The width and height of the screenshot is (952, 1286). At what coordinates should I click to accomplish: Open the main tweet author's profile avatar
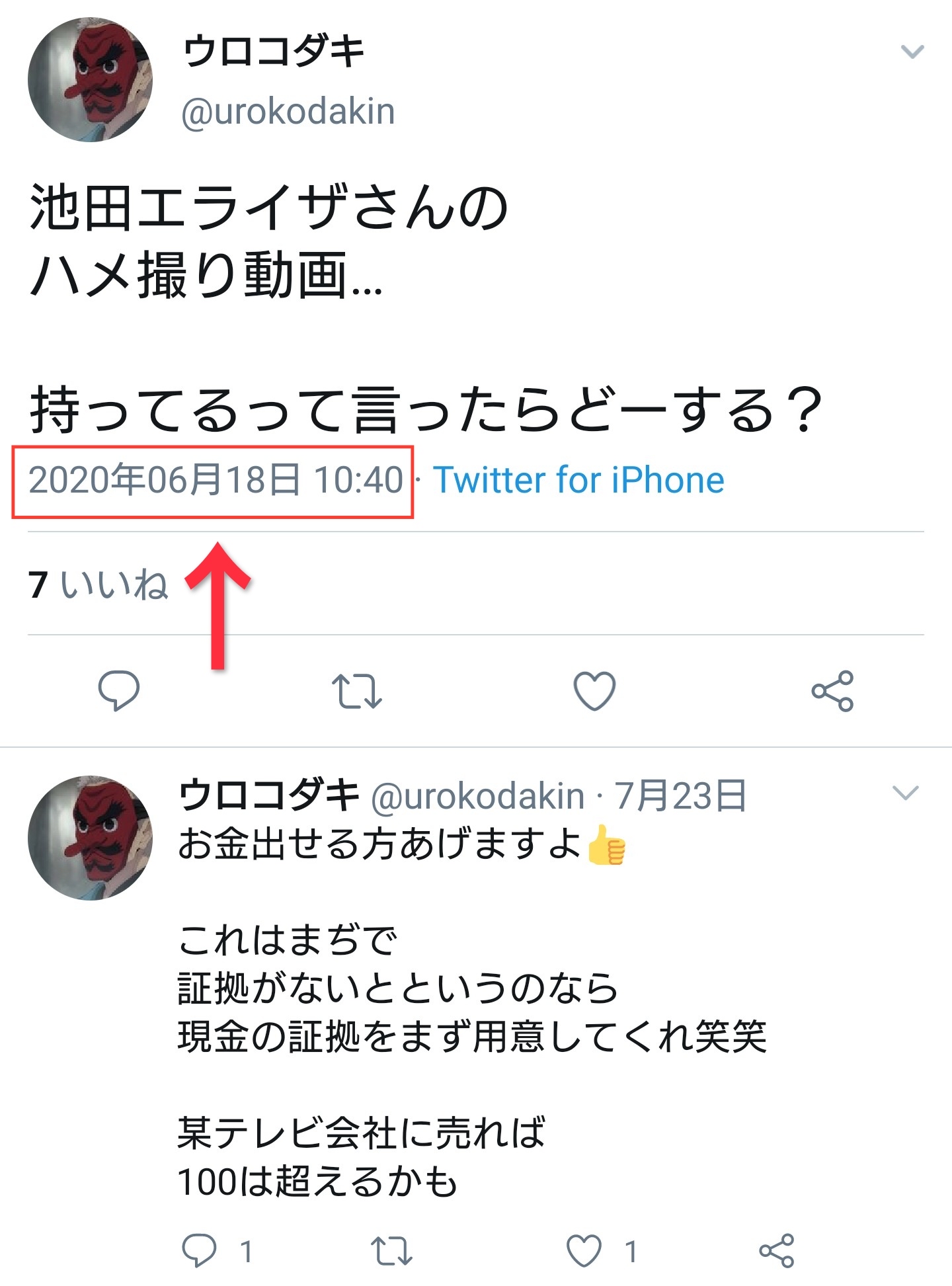[x=90, y=80]
